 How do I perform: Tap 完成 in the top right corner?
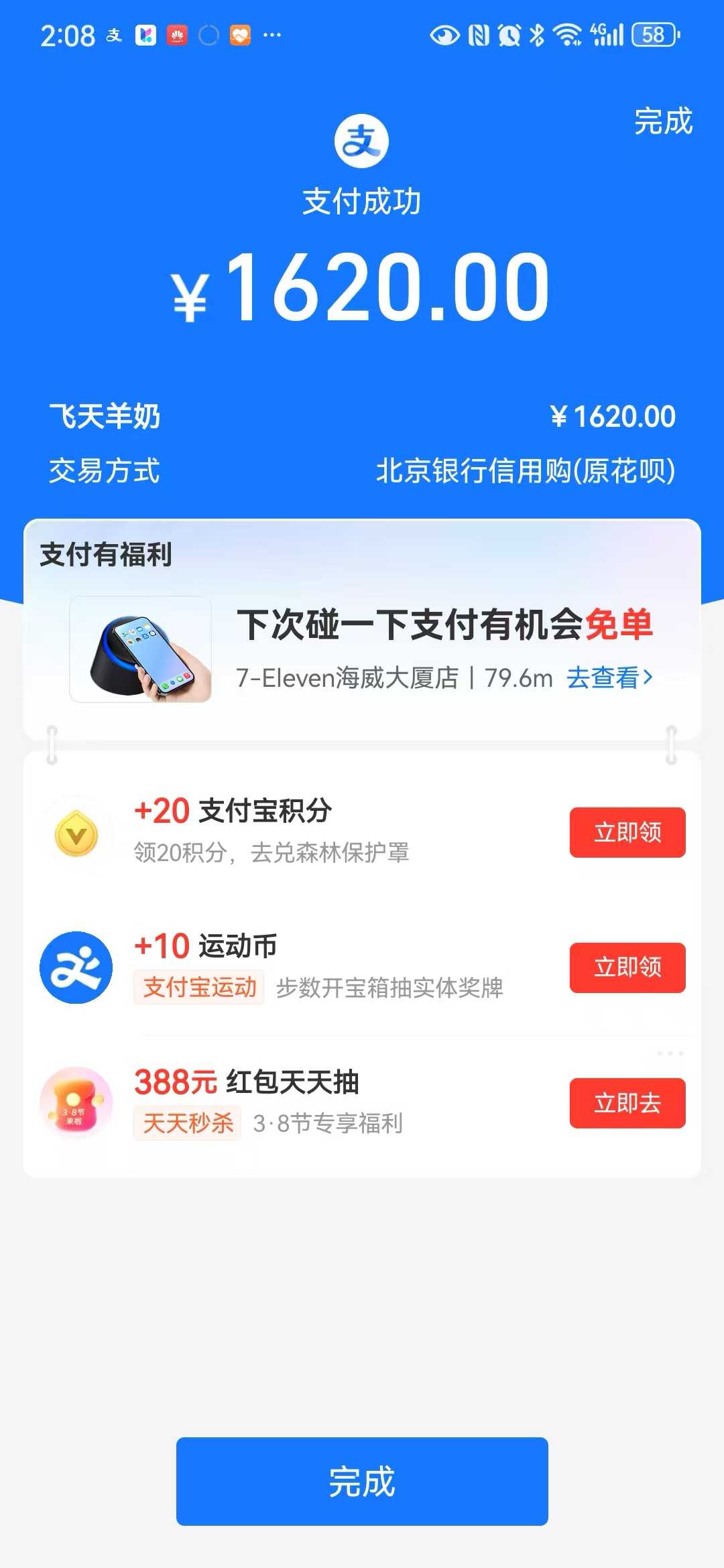click(x=662, y=122)
